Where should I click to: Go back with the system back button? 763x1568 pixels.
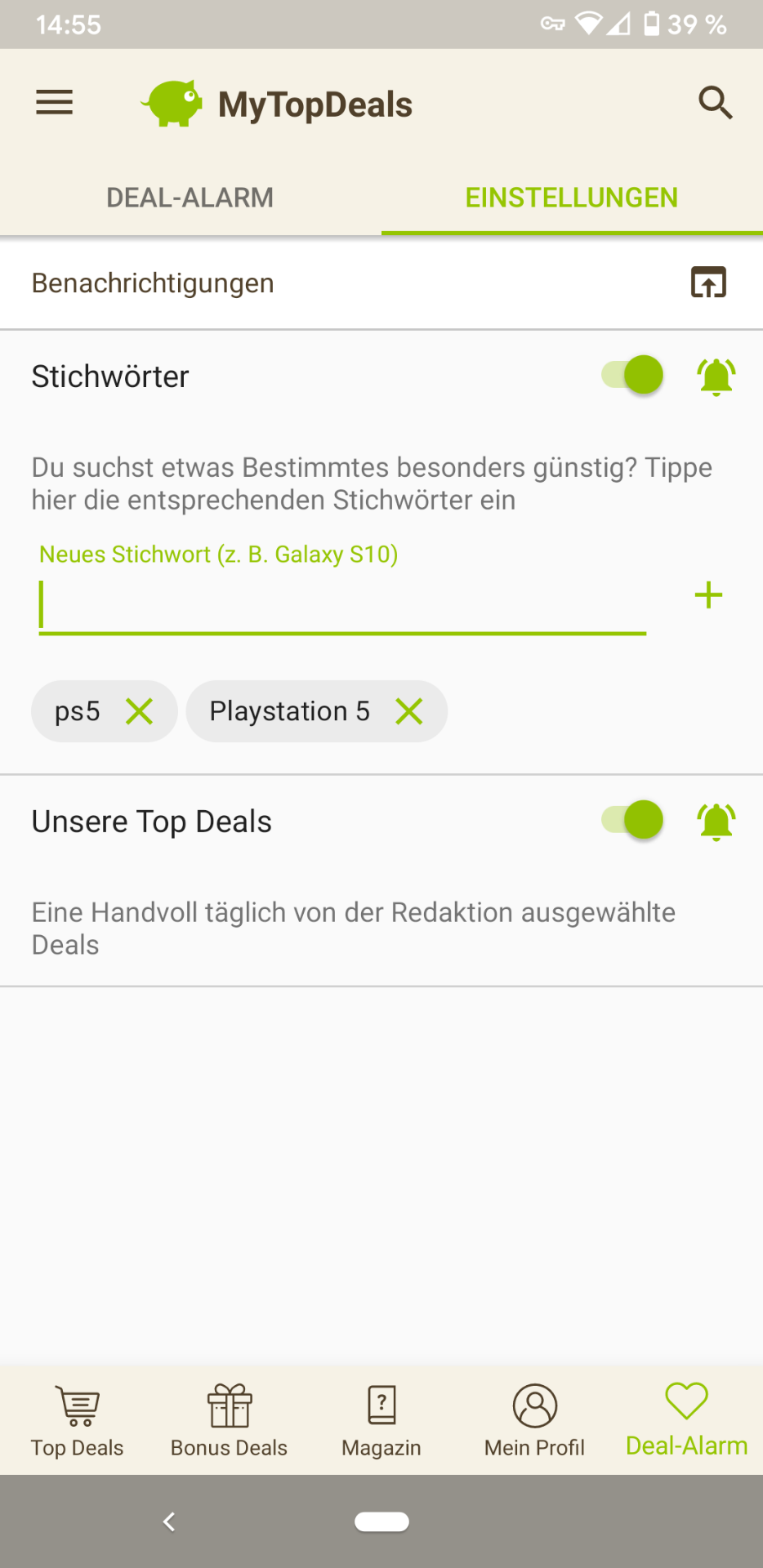pos(169,1521)
